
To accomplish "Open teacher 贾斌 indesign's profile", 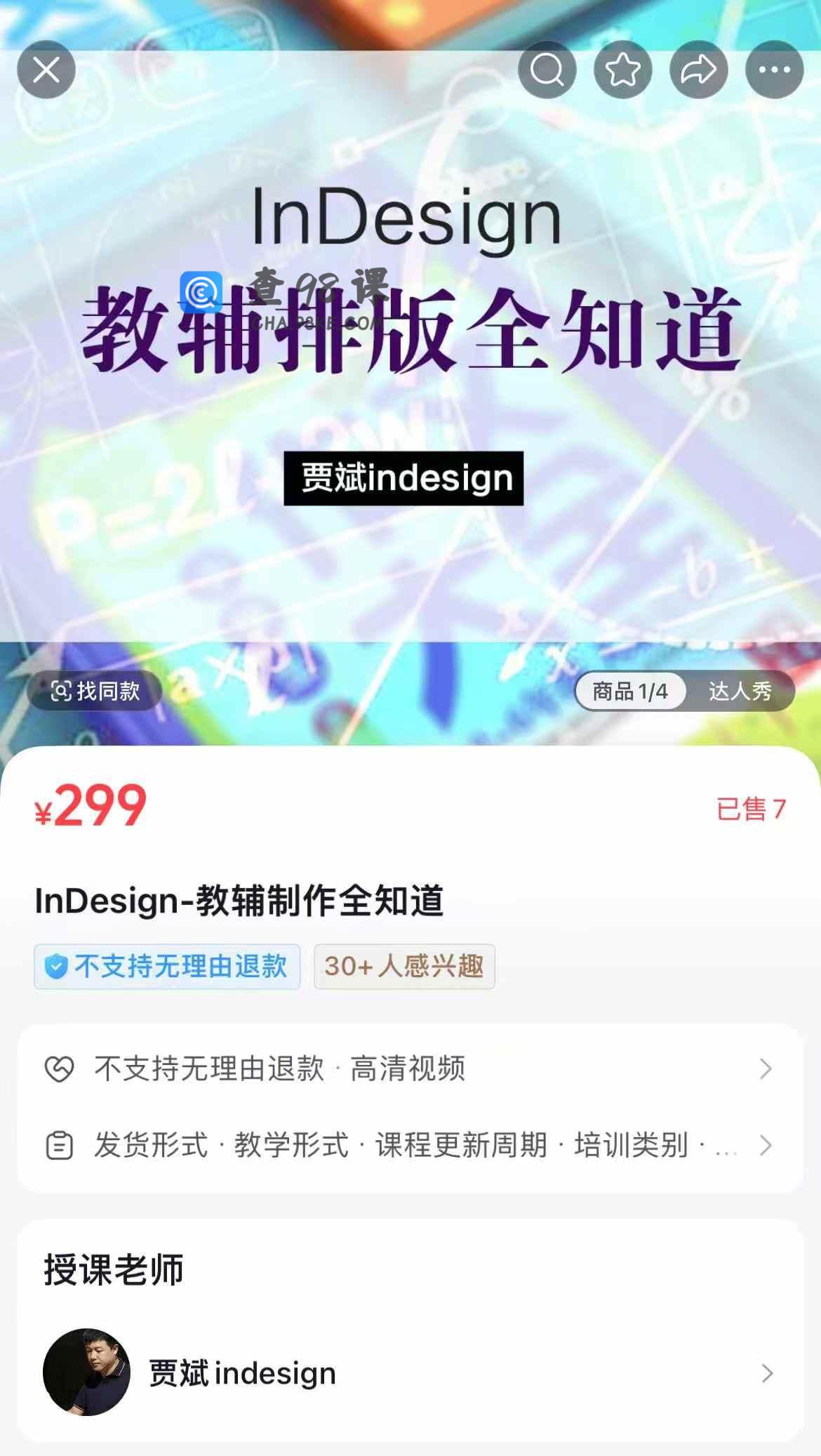I will [x=410, y=1372].
